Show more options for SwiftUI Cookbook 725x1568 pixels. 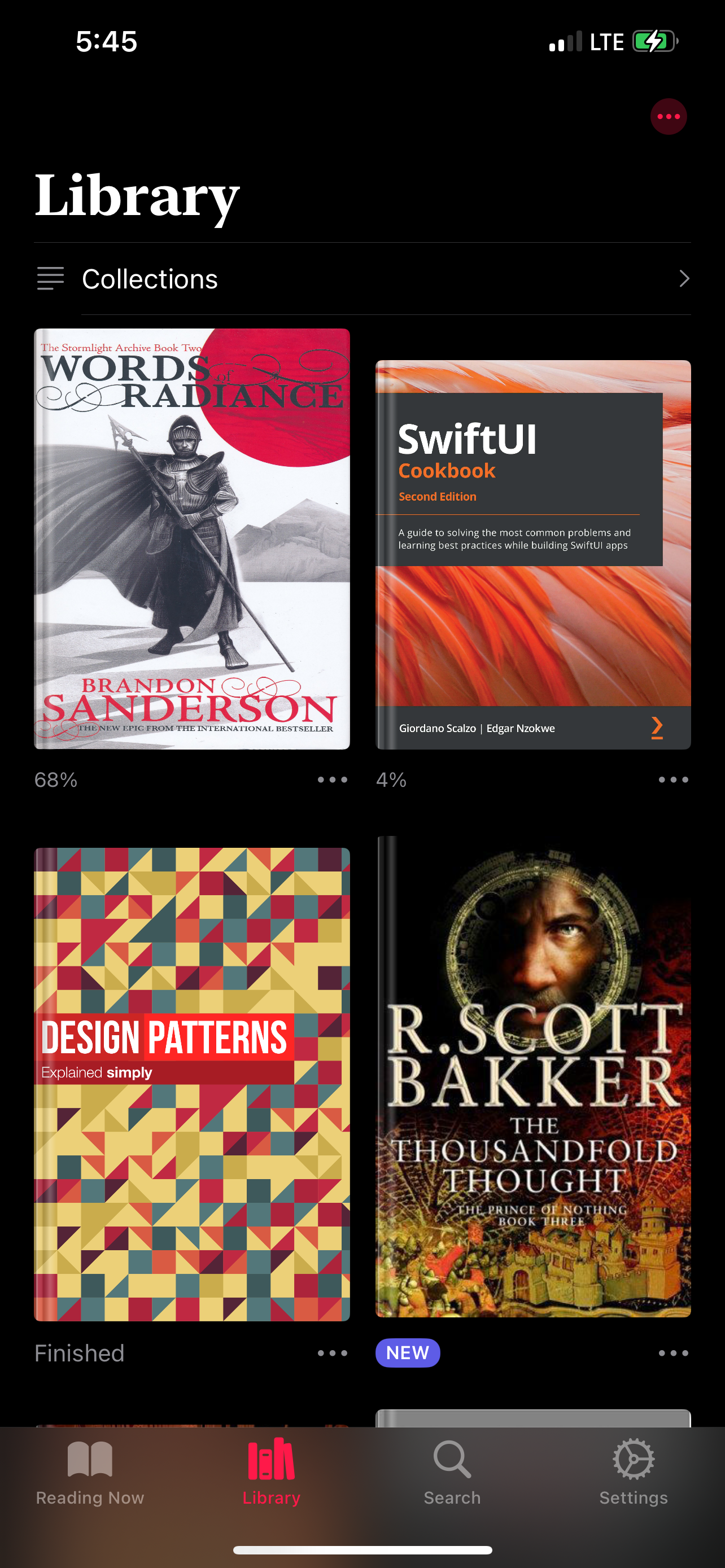click(x=672, y=779)
